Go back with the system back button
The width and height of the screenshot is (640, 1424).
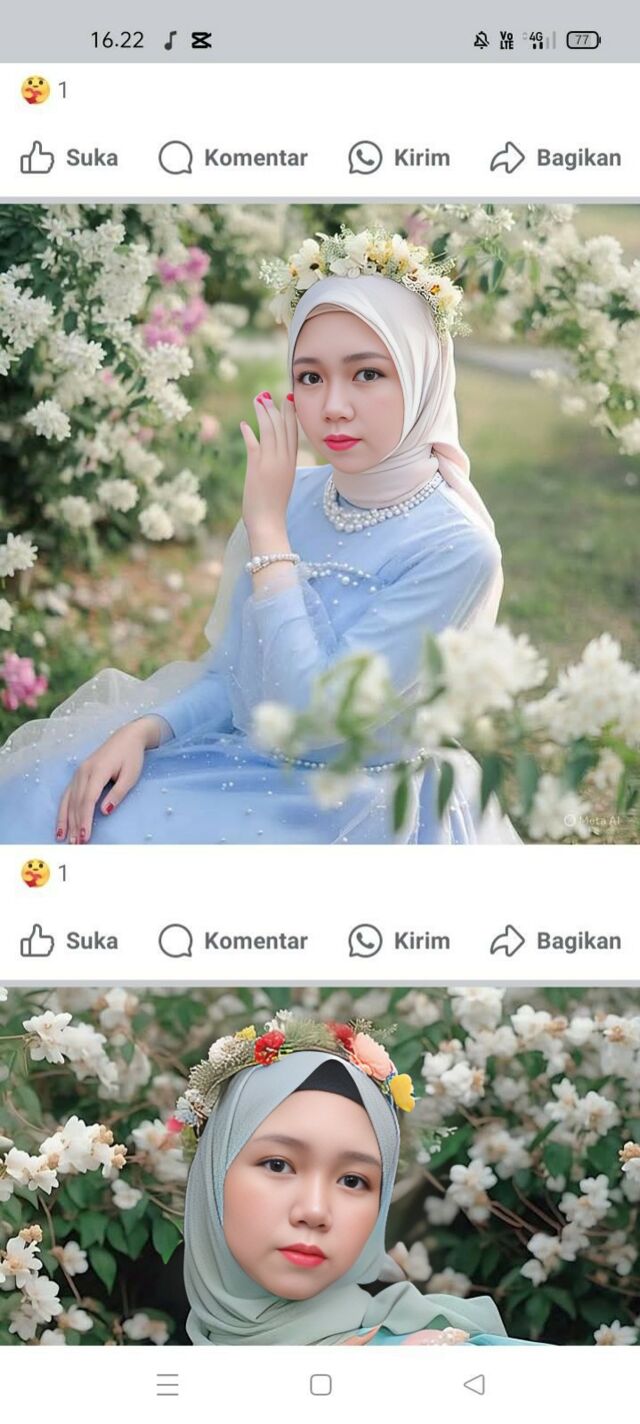tap(474, 1384)
